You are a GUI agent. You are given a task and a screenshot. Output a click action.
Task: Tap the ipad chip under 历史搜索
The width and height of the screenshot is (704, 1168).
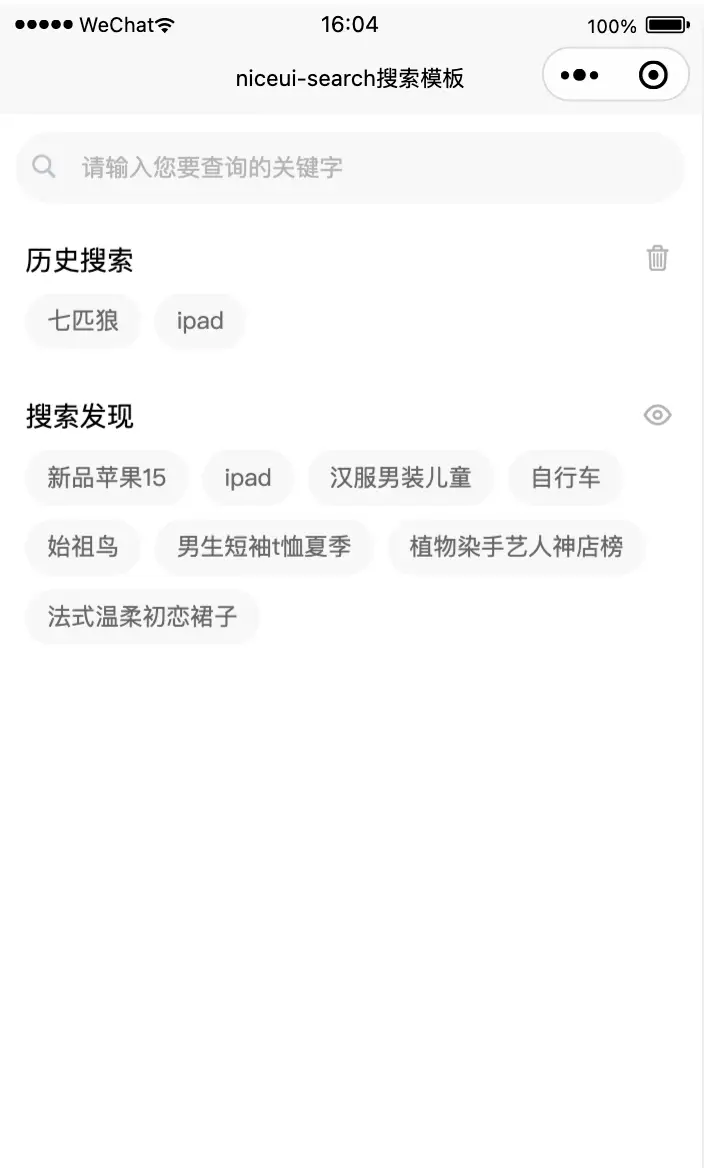[200, 321]
